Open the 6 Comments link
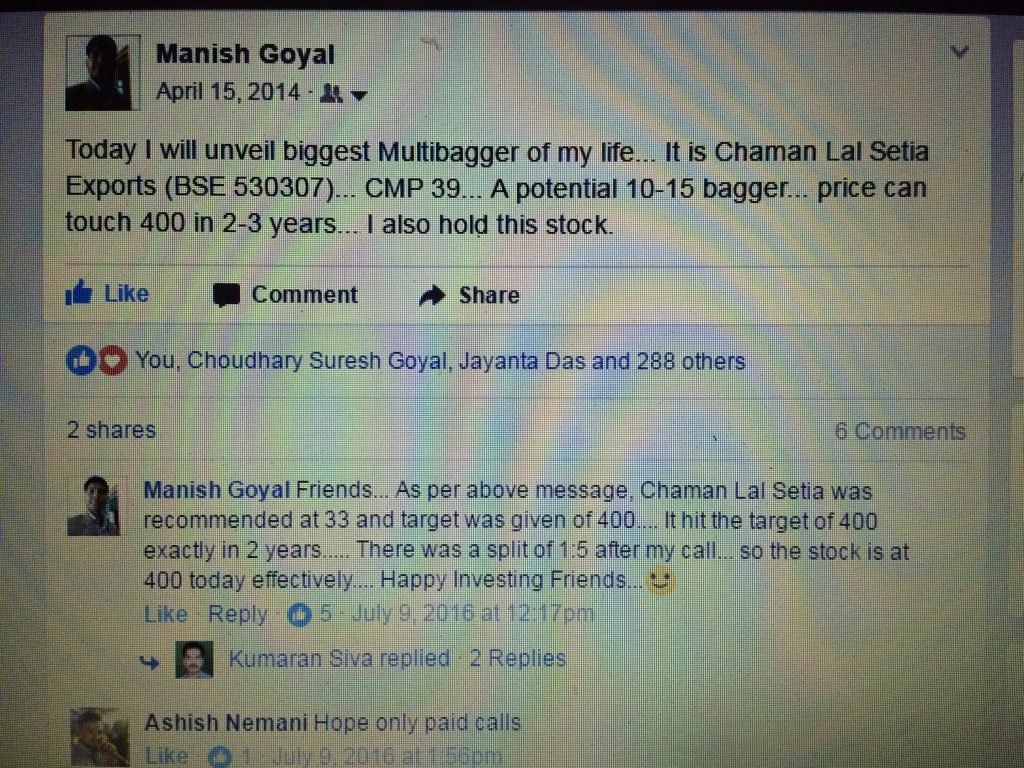1024x768 pixels. 900,431
